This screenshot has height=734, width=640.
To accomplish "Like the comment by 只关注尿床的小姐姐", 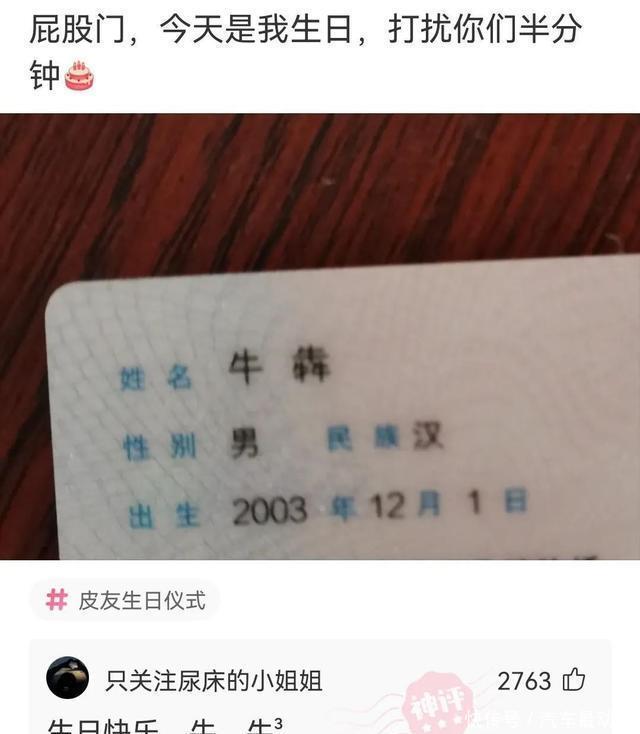I will pos(573,681).
